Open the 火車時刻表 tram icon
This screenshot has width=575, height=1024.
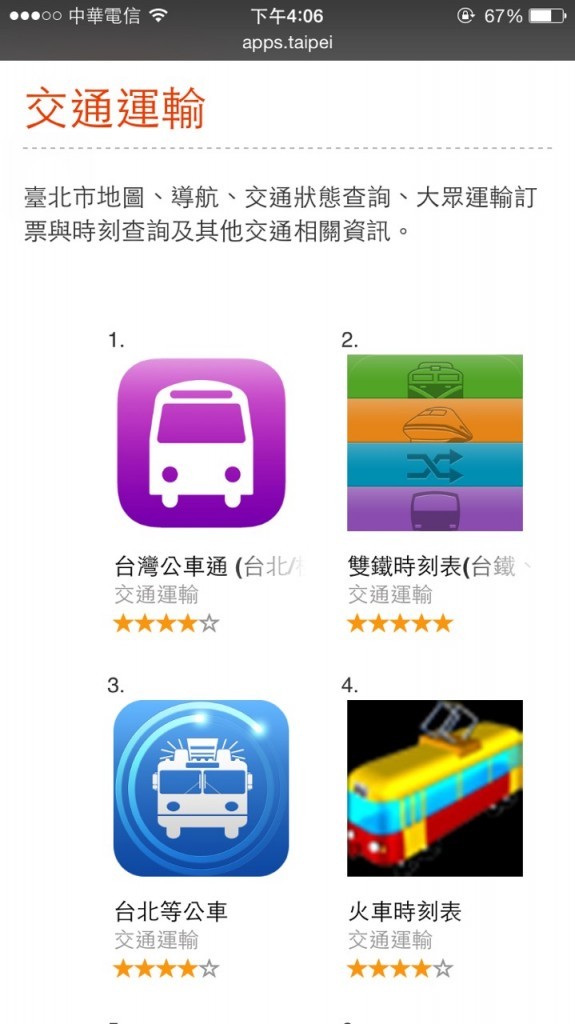(435, 788)
